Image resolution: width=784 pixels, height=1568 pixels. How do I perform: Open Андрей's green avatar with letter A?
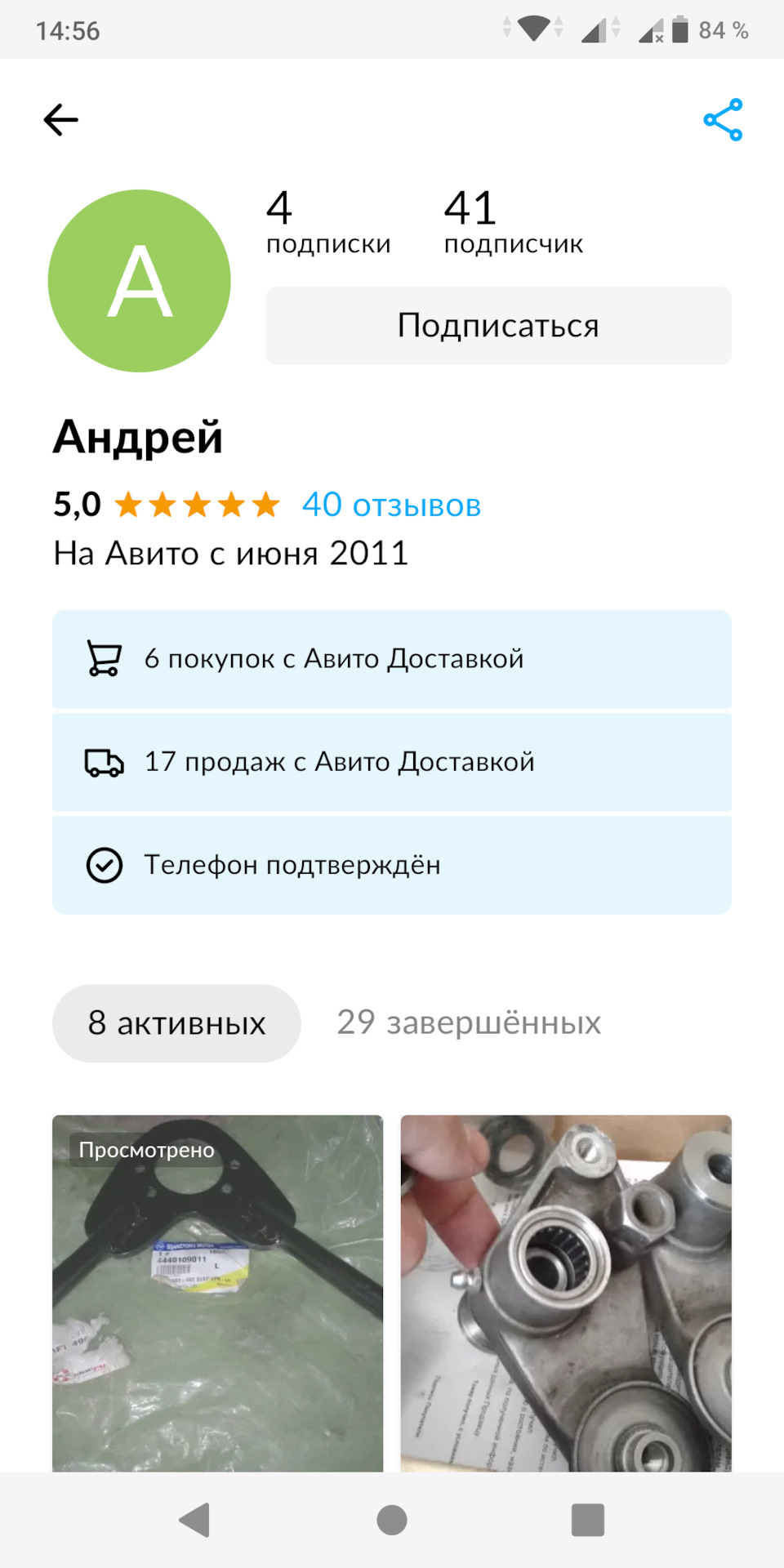point(140,279)
